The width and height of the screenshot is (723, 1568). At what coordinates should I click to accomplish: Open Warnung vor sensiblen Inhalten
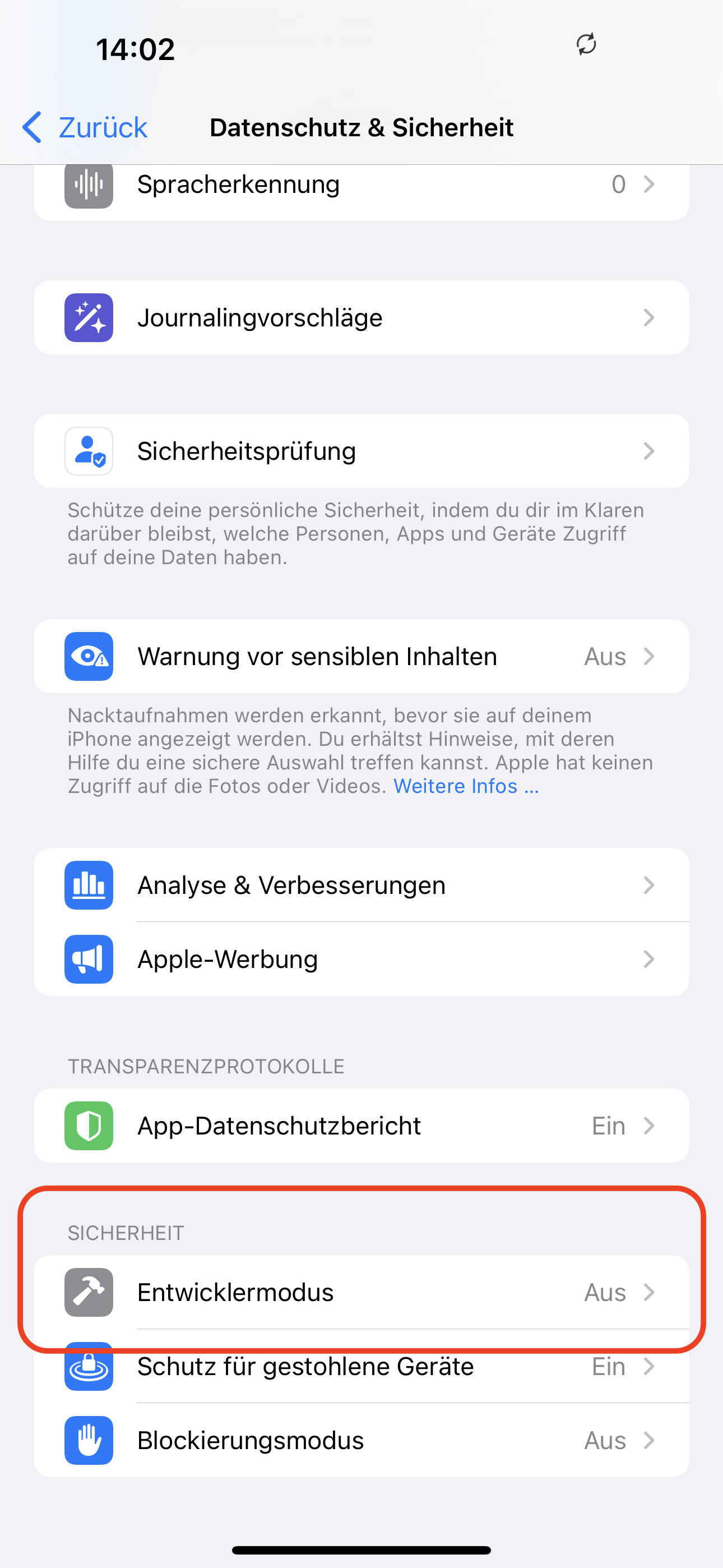point(360,656)
